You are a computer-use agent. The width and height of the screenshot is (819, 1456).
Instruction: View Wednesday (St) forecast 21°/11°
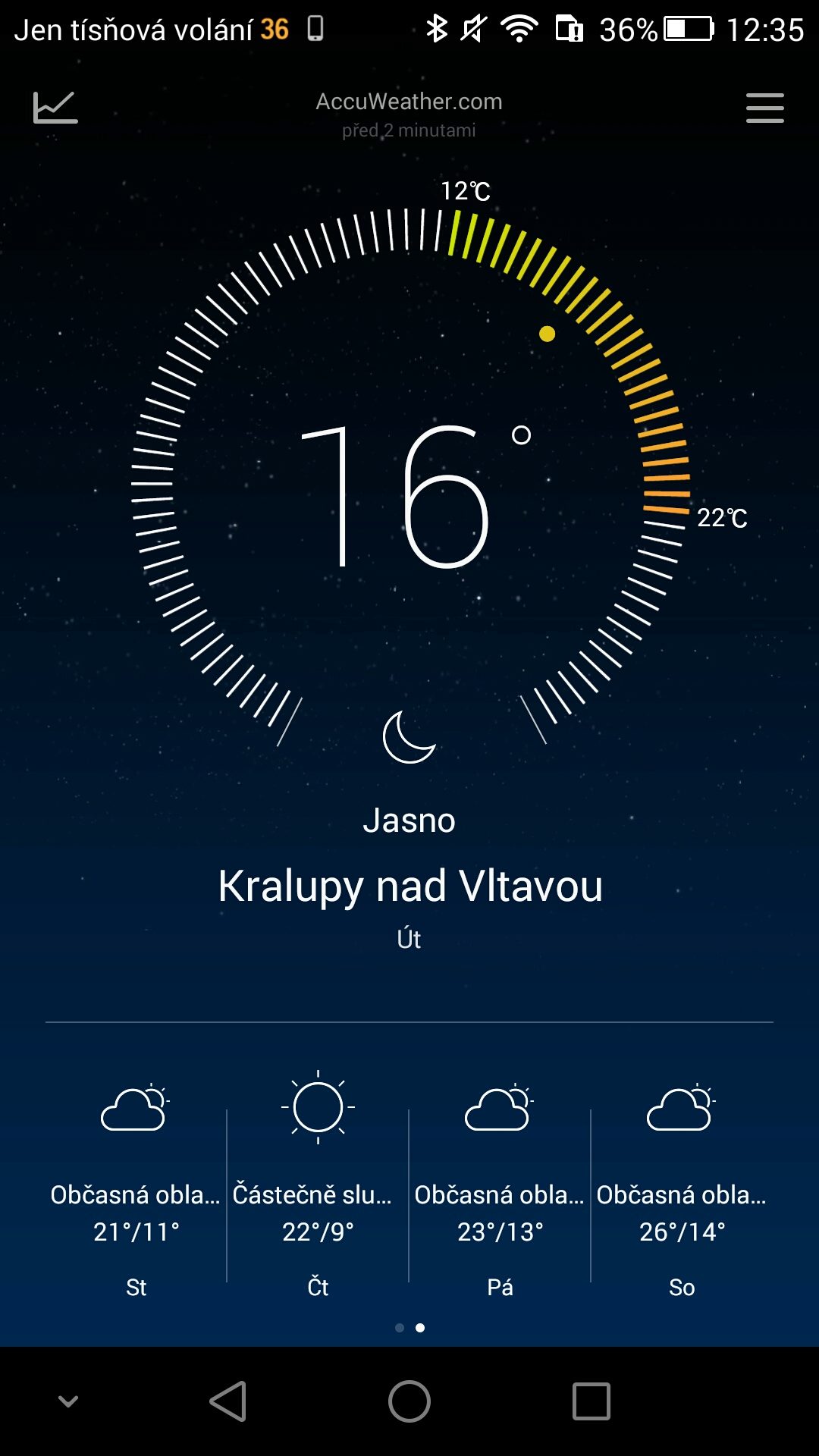click(x=136, y=1184)
